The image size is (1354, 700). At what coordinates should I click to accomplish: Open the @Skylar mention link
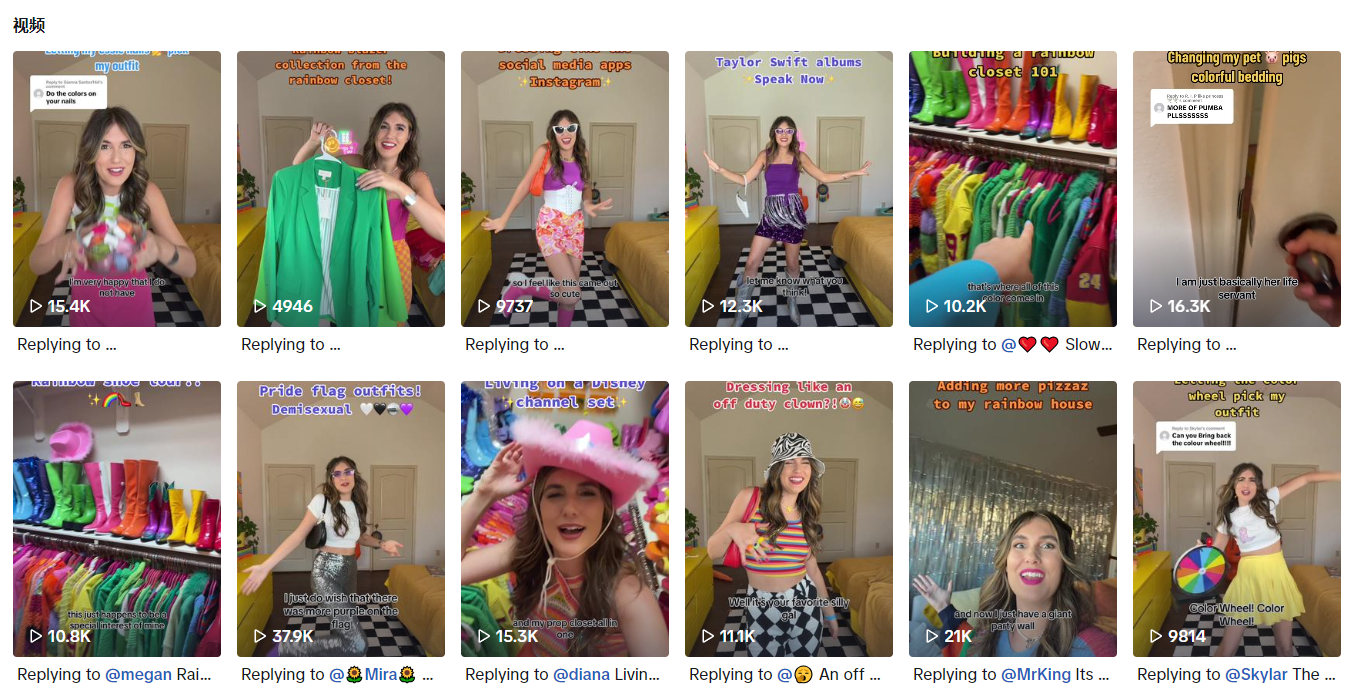[x=1256, y=674]
